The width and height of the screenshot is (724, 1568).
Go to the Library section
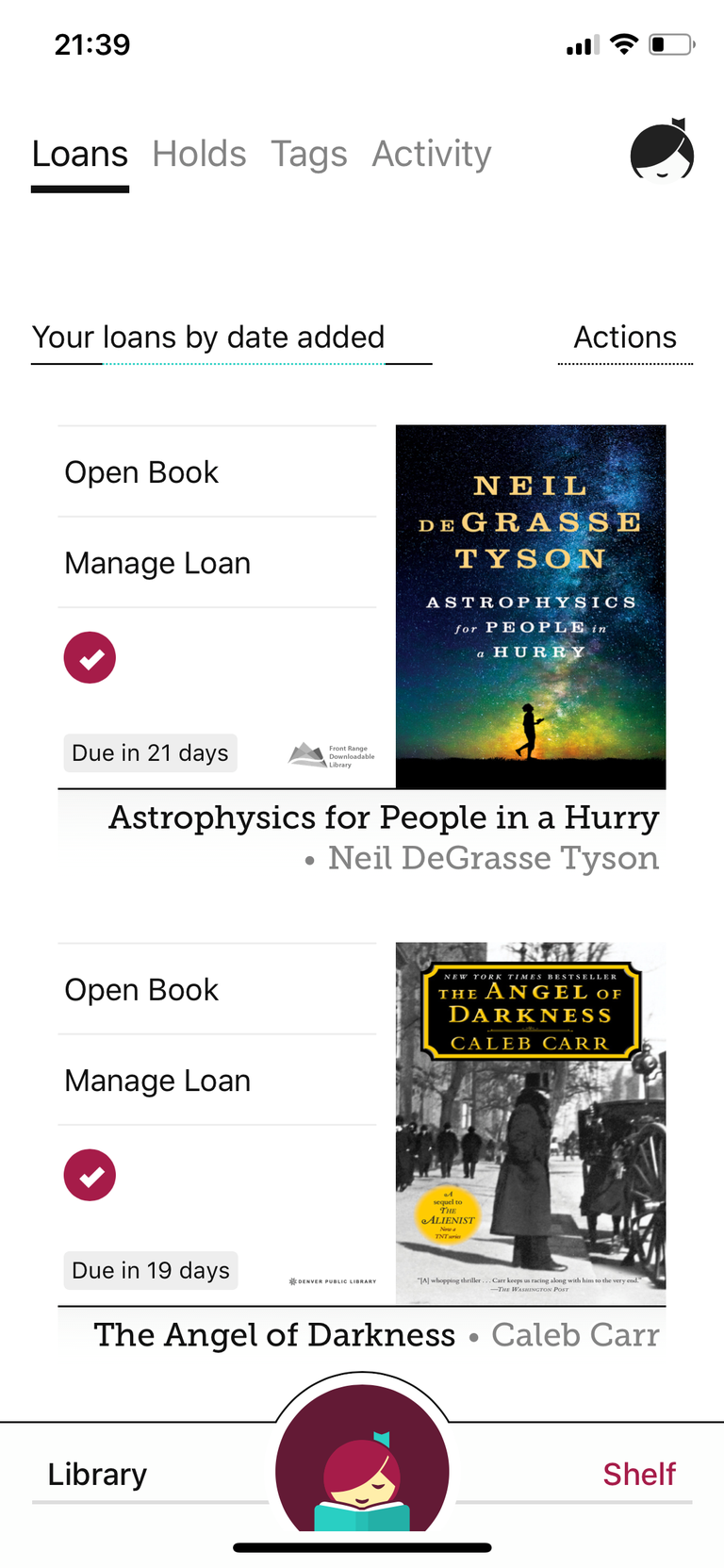(97, 1474)
